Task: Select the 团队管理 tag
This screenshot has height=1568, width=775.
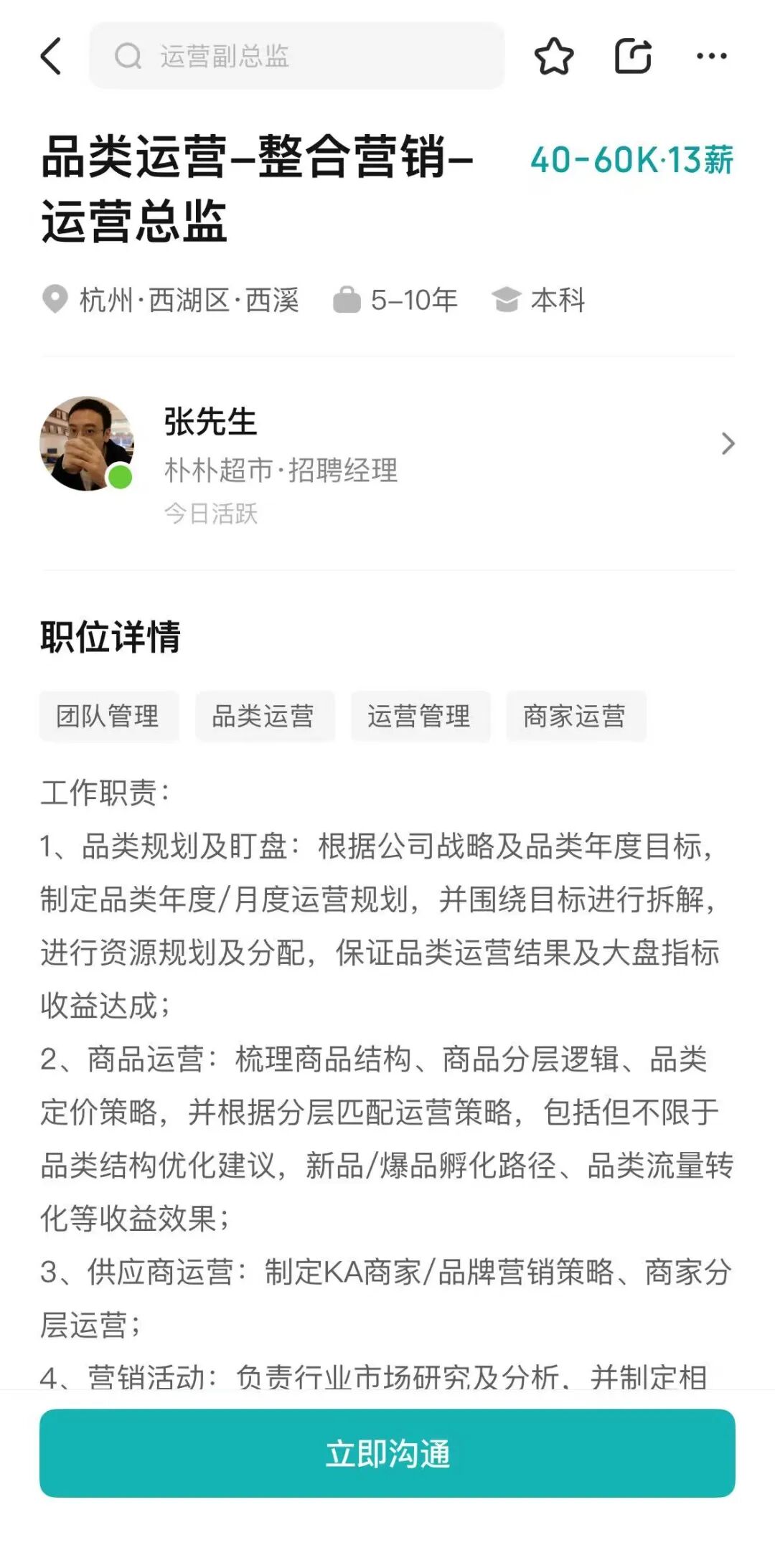Action: pos(108,716)
